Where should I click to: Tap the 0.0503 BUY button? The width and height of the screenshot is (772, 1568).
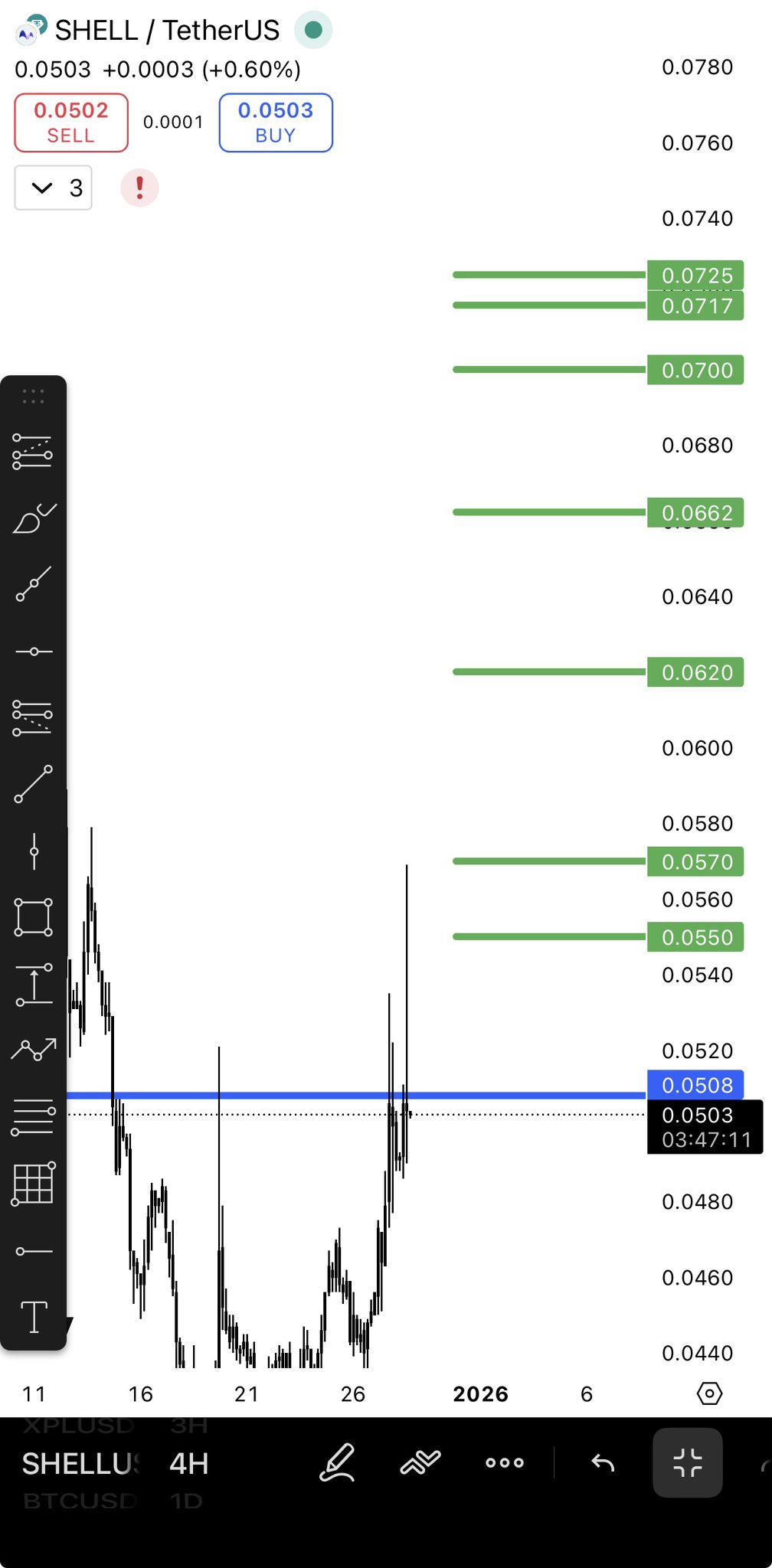point(276,122)
